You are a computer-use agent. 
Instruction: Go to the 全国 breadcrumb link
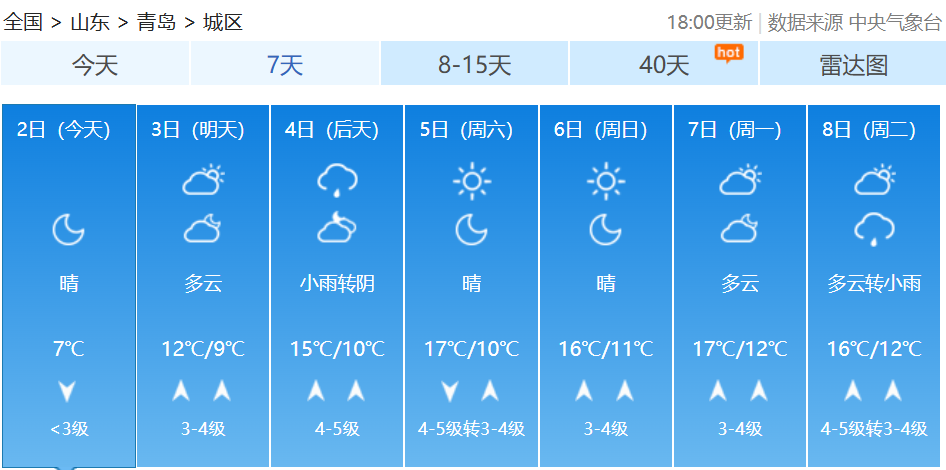click(x=23, y=23)
